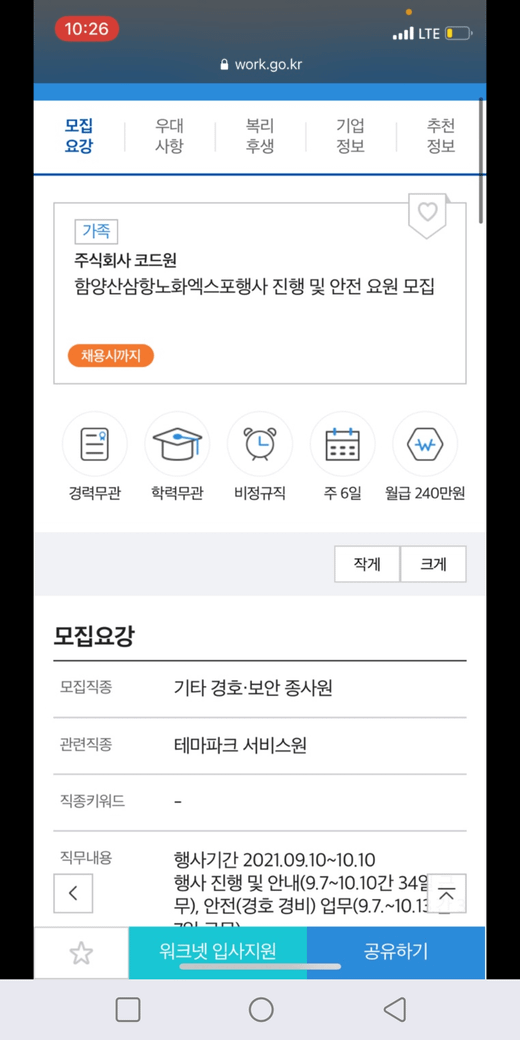Bookmark the posting with the star icon
This screenshot has width=520, height=1040.
pyautogui.click(x=81, y=953)
